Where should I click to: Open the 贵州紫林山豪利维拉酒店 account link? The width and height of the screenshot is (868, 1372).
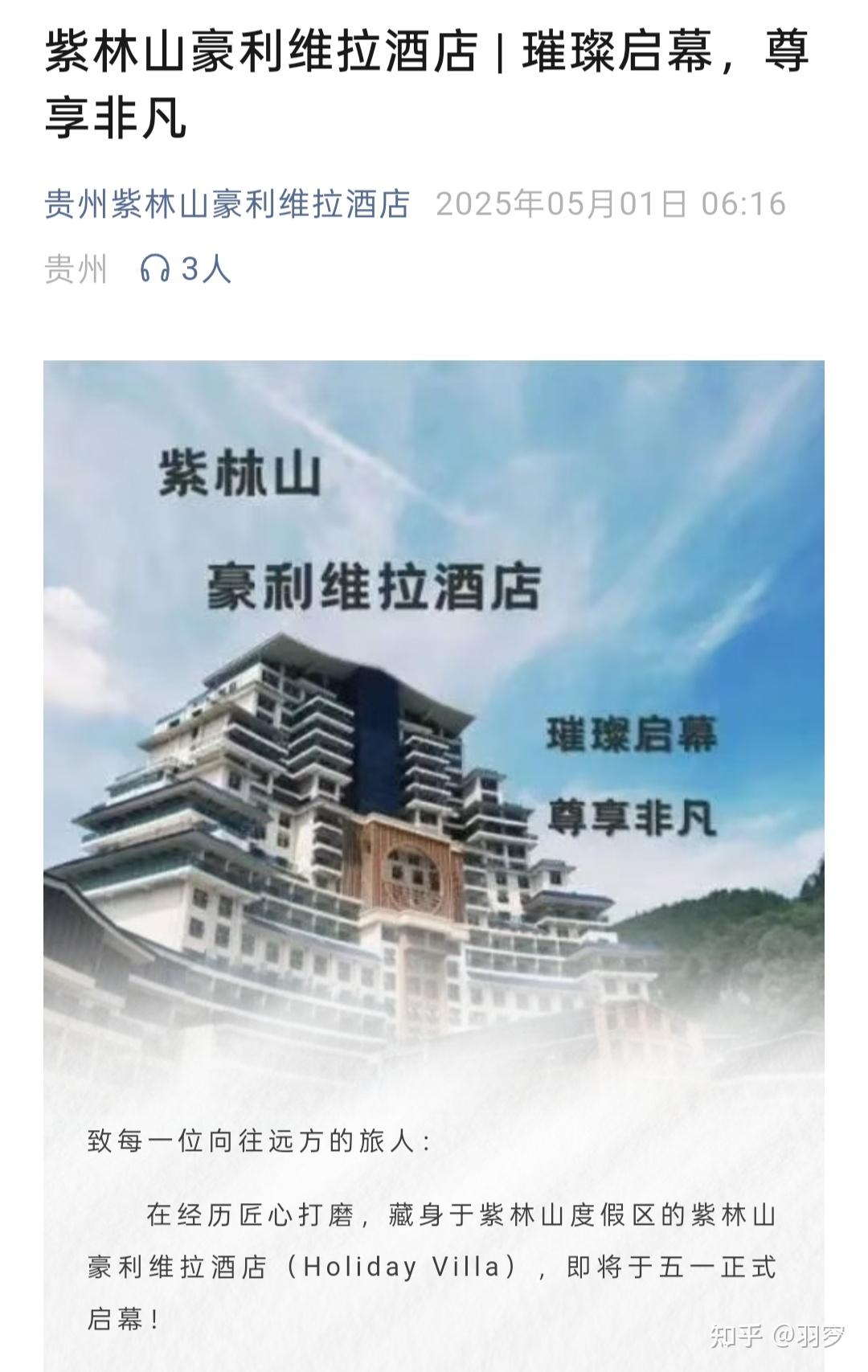227,204
